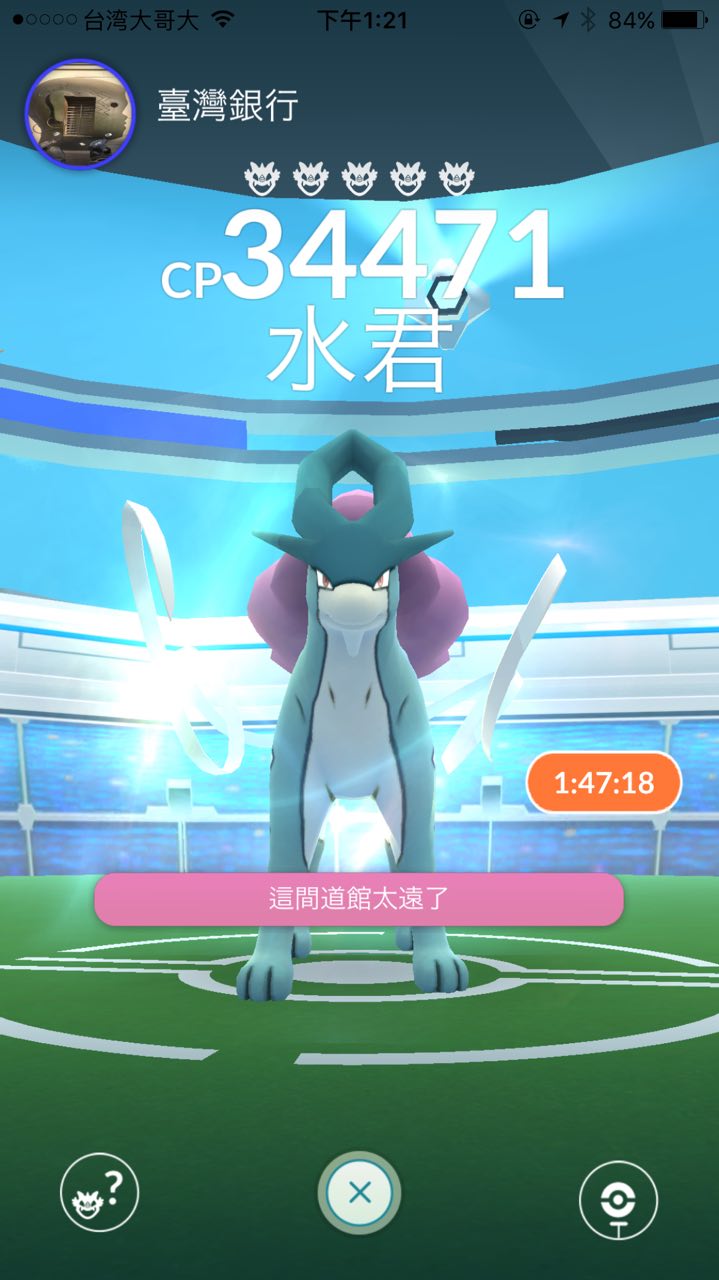Open the raid info help icon
719x1280 pixels.
coord(99,1192)
